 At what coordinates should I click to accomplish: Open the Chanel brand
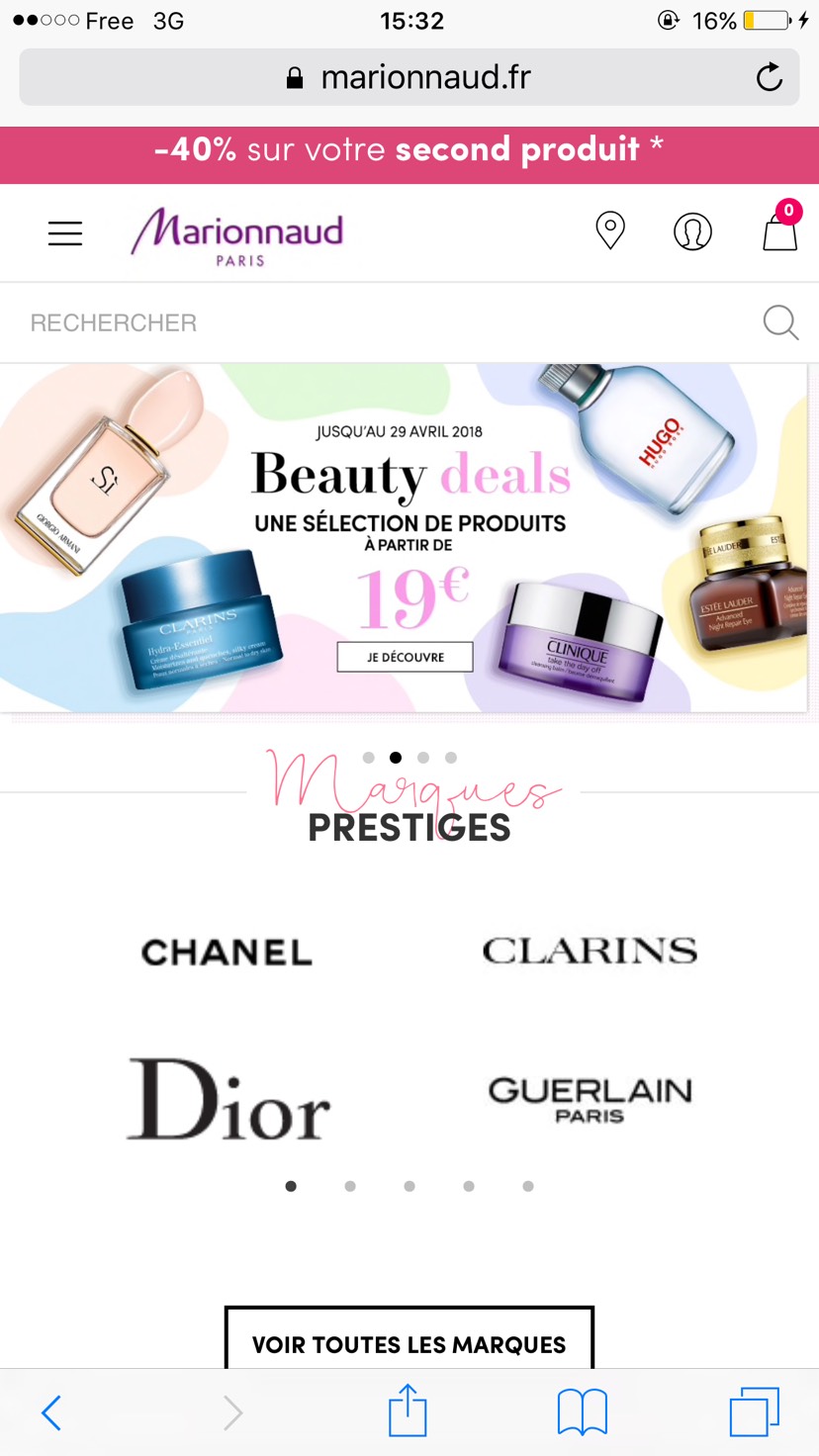pyautogui.click(x=227, y=953)
